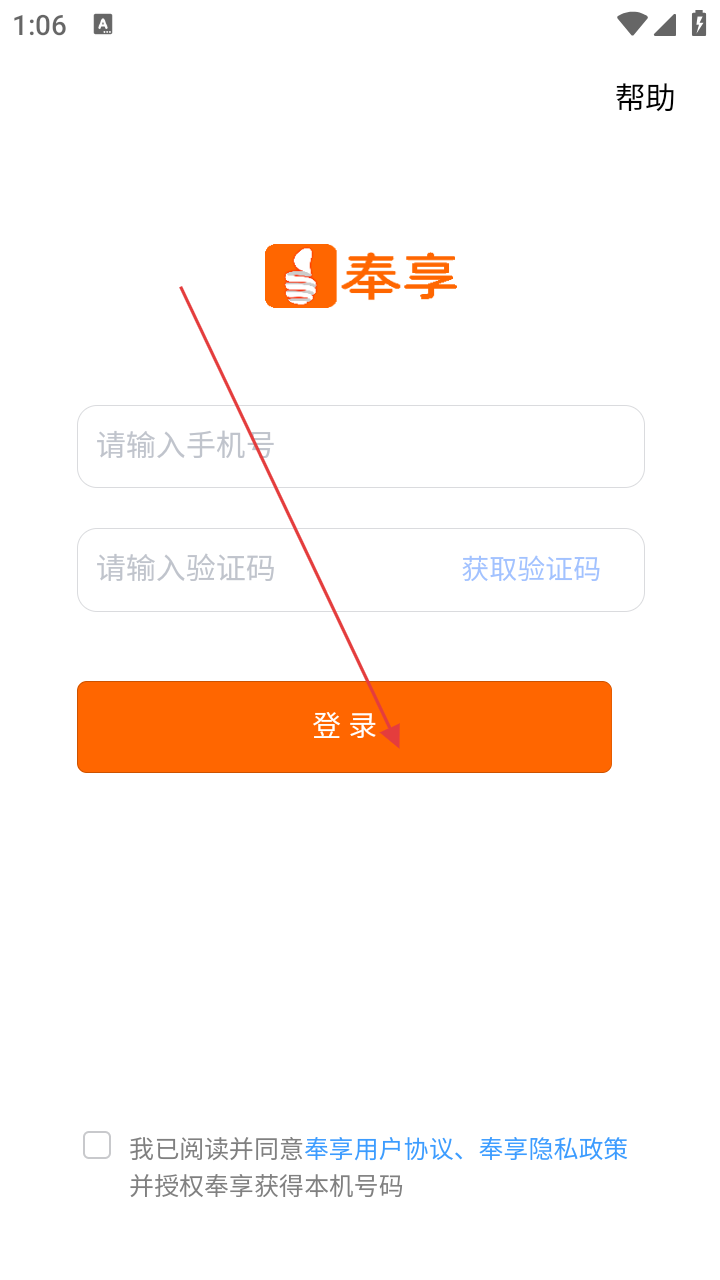The image size is (720, 1280).
Task: Request a code via 获取验证码
Action: click(x=530, y=570)
